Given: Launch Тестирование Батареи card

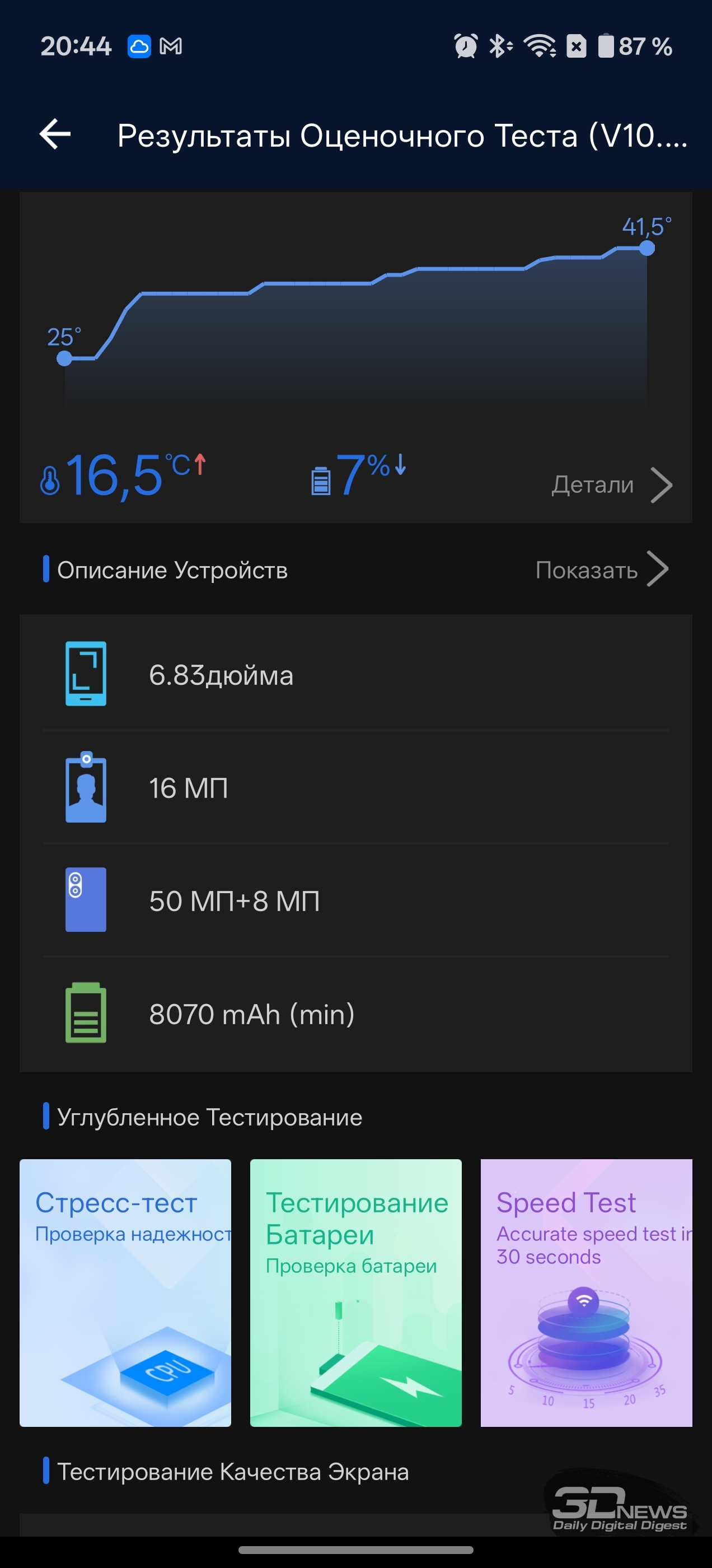Looking at the screenshot, I should [x=355, y=1292].
